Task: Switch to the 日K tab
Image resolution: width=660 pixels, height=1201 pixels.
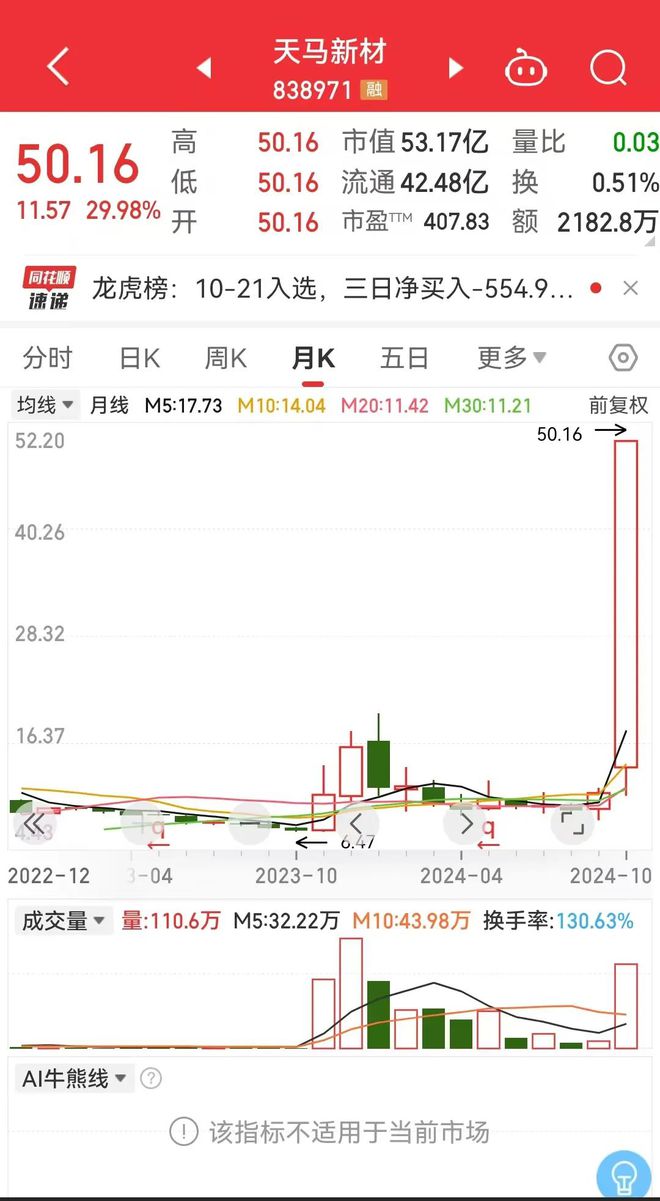Action: [139, 358]
